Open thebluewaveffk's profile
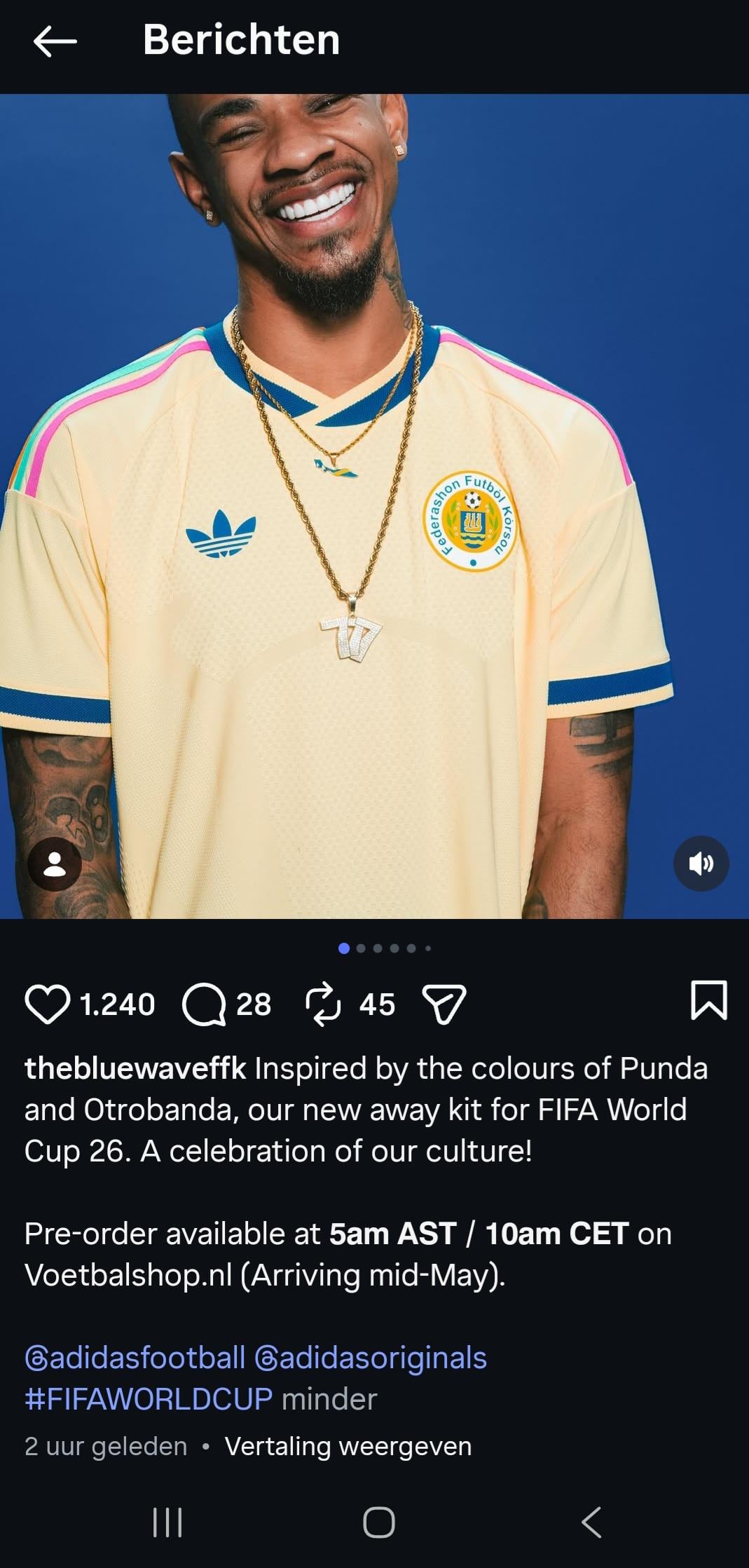 (135, 1068)
